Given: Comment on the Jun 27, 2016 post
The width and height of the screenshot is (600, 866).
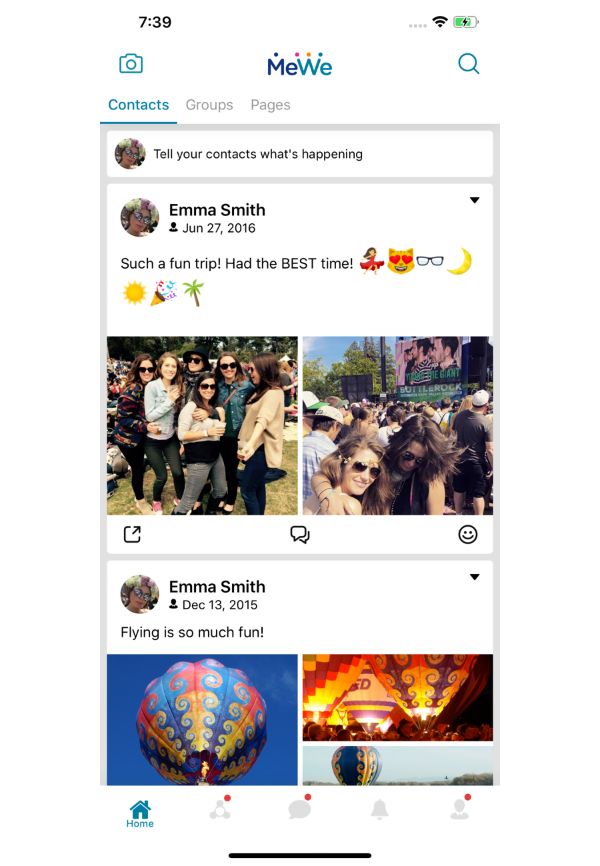Looking at the screenshot, I should (300, 534).
